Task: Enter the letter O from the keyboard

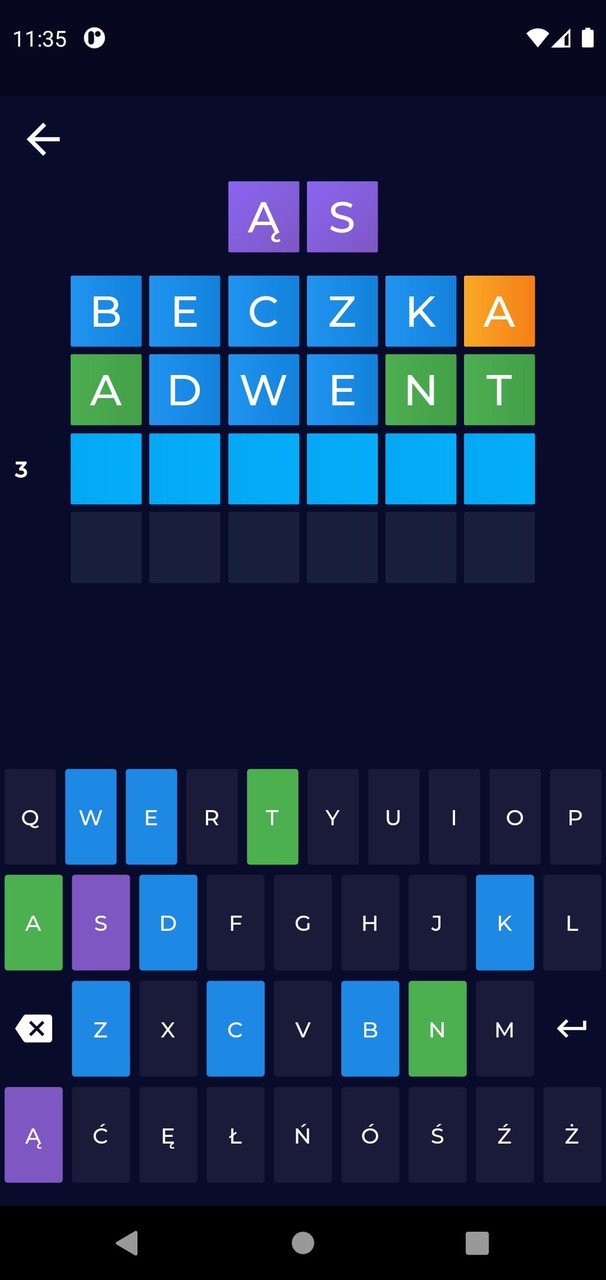Action: [x=514, y=817]
